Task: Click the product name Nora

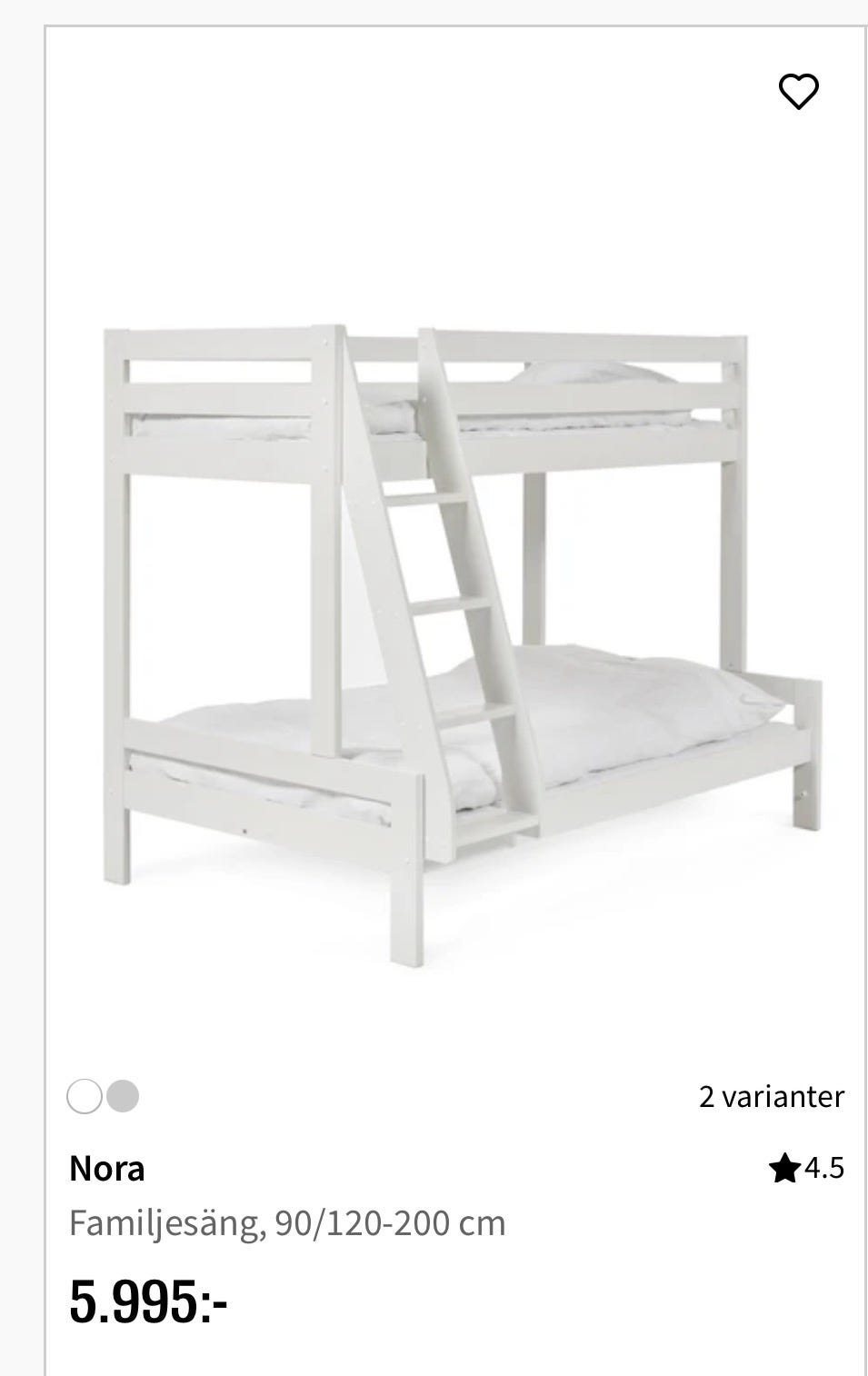Action: pyautogui.click(x=107, y=1168)
